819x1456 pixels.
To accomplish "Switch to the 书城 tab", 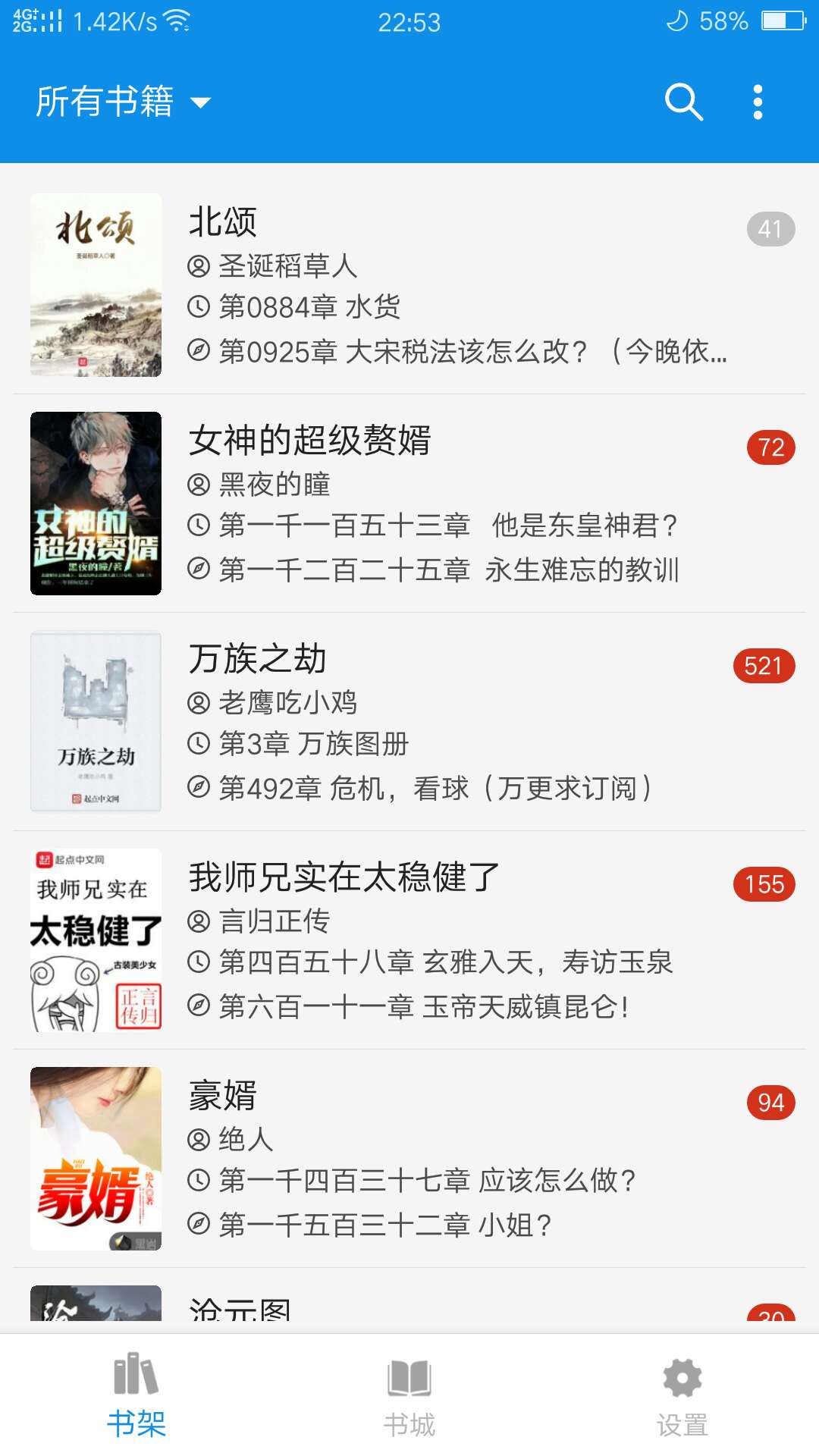I will (409, 1395).
